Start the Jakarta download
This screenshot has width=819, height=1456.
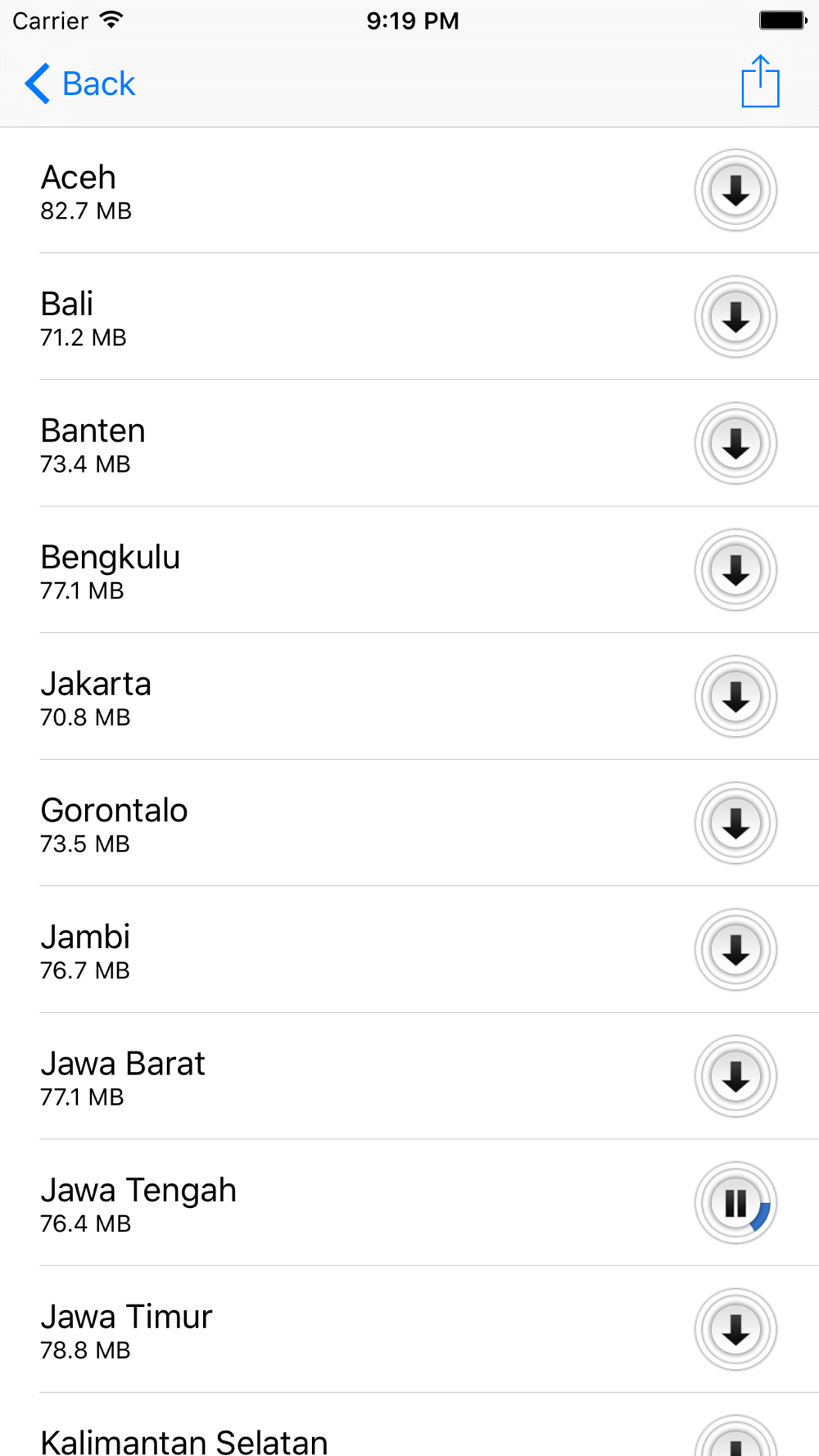[x=735, y=696]
